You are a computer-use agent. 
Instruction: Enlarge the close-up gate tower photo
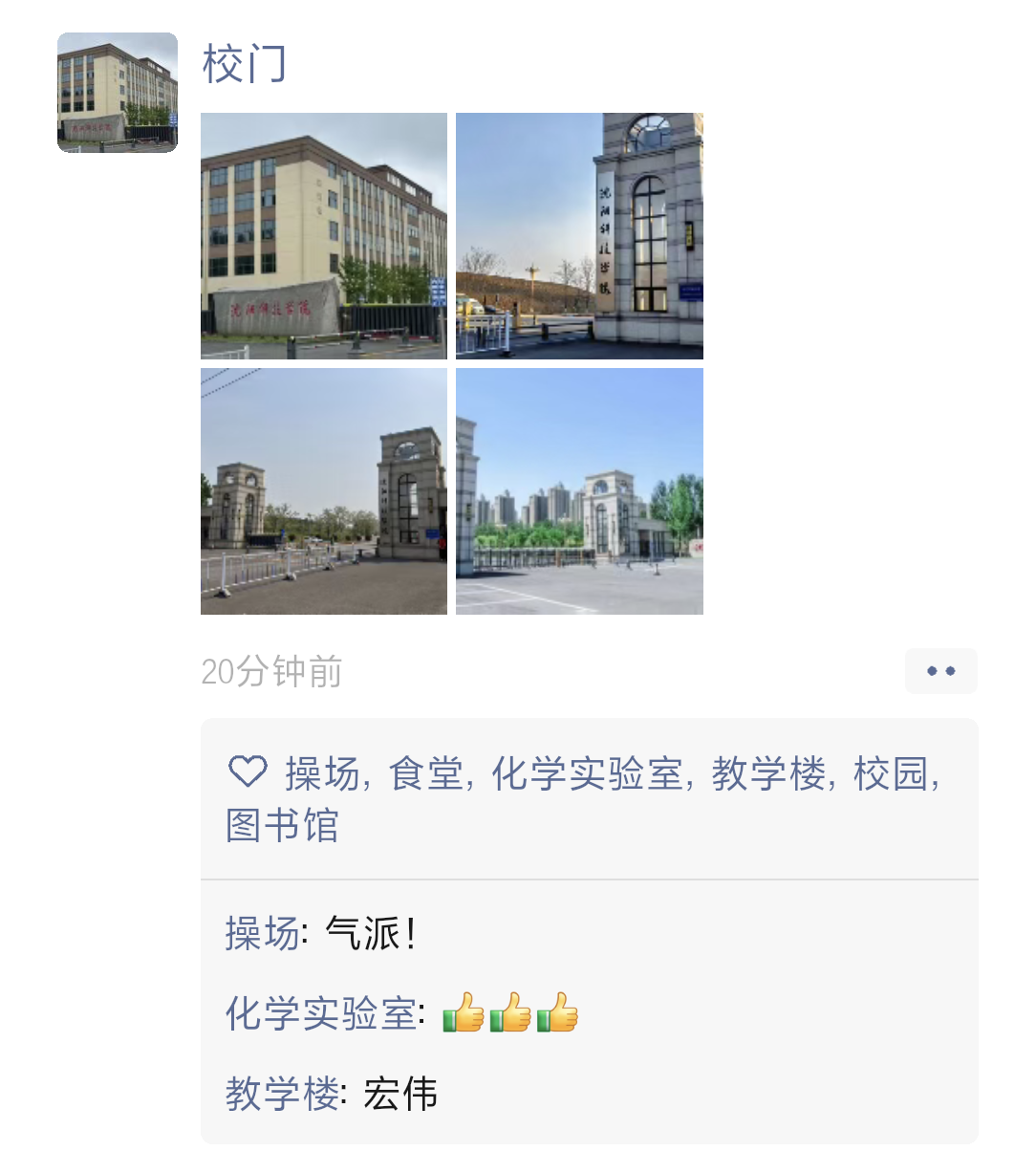[579, 236]
